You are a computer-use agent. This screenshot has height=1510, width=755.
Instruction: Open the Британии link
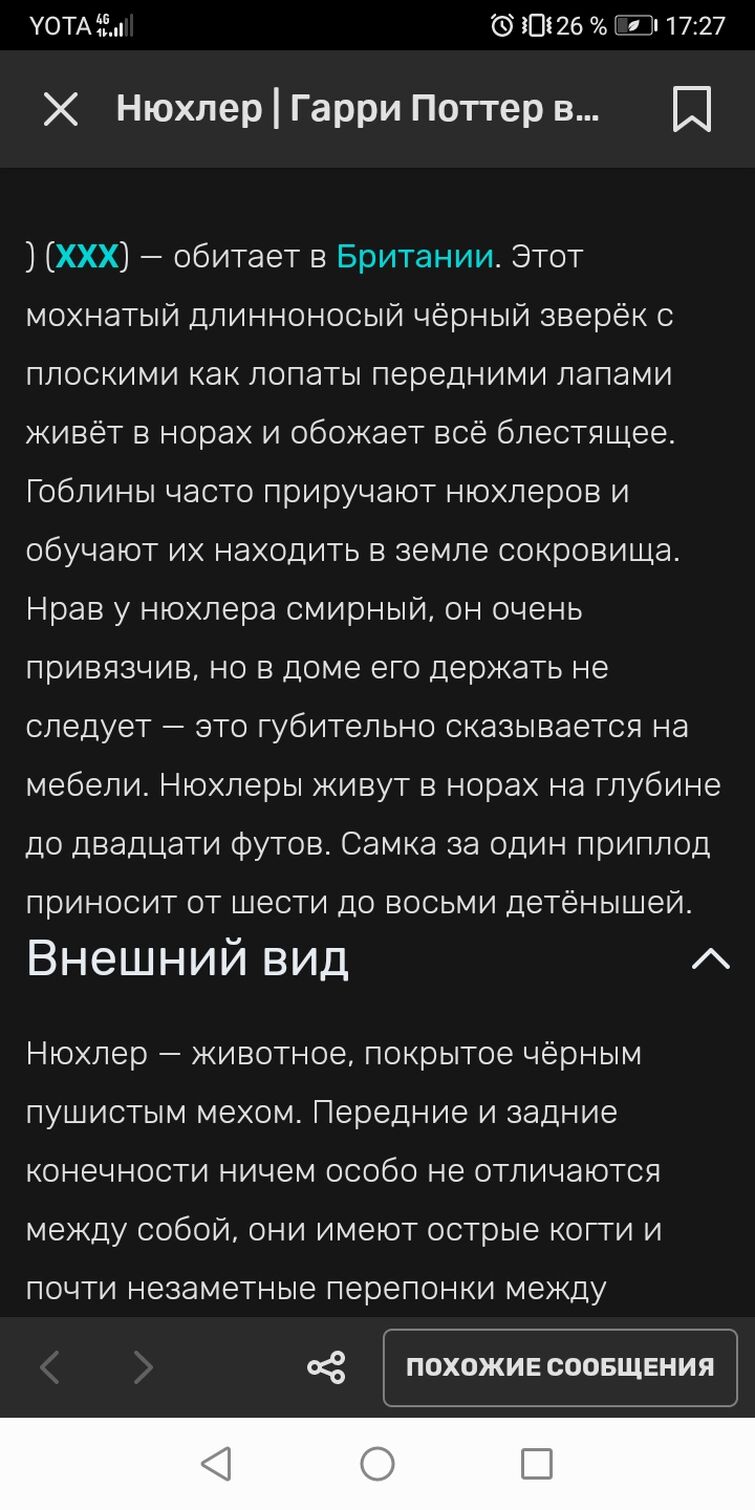(415, 257)
